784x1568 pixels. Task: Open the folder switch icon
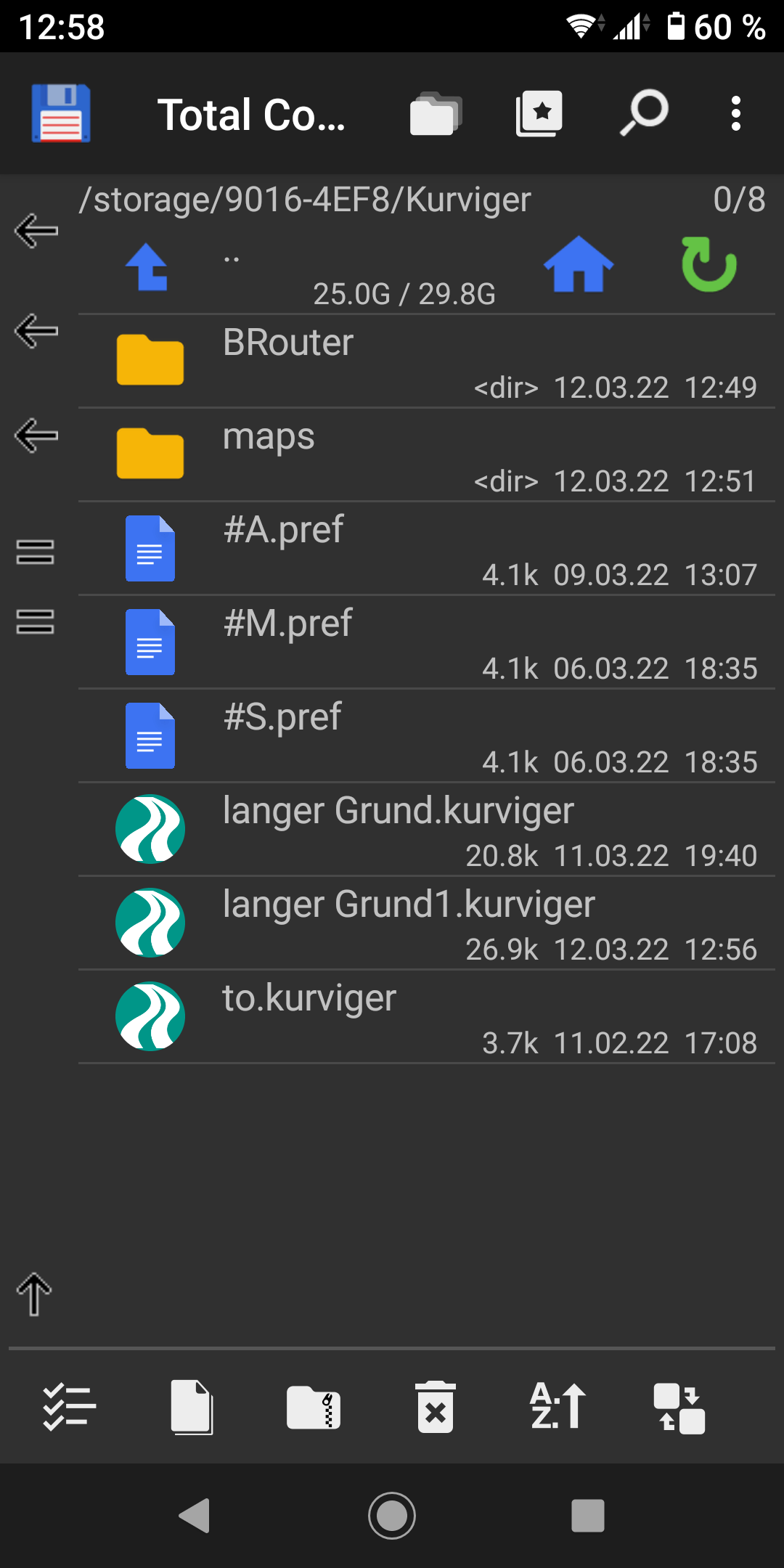(x=436, y=114)
